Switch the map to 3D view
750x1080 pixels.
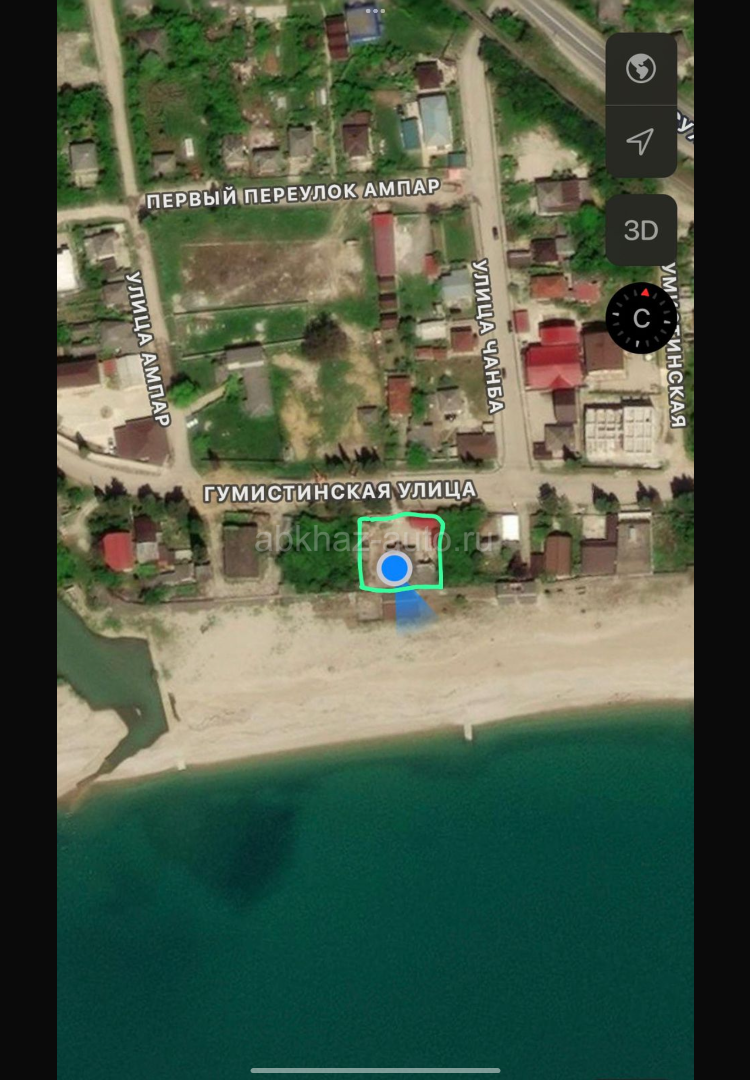pyautogui.click(x=641, y=230)
